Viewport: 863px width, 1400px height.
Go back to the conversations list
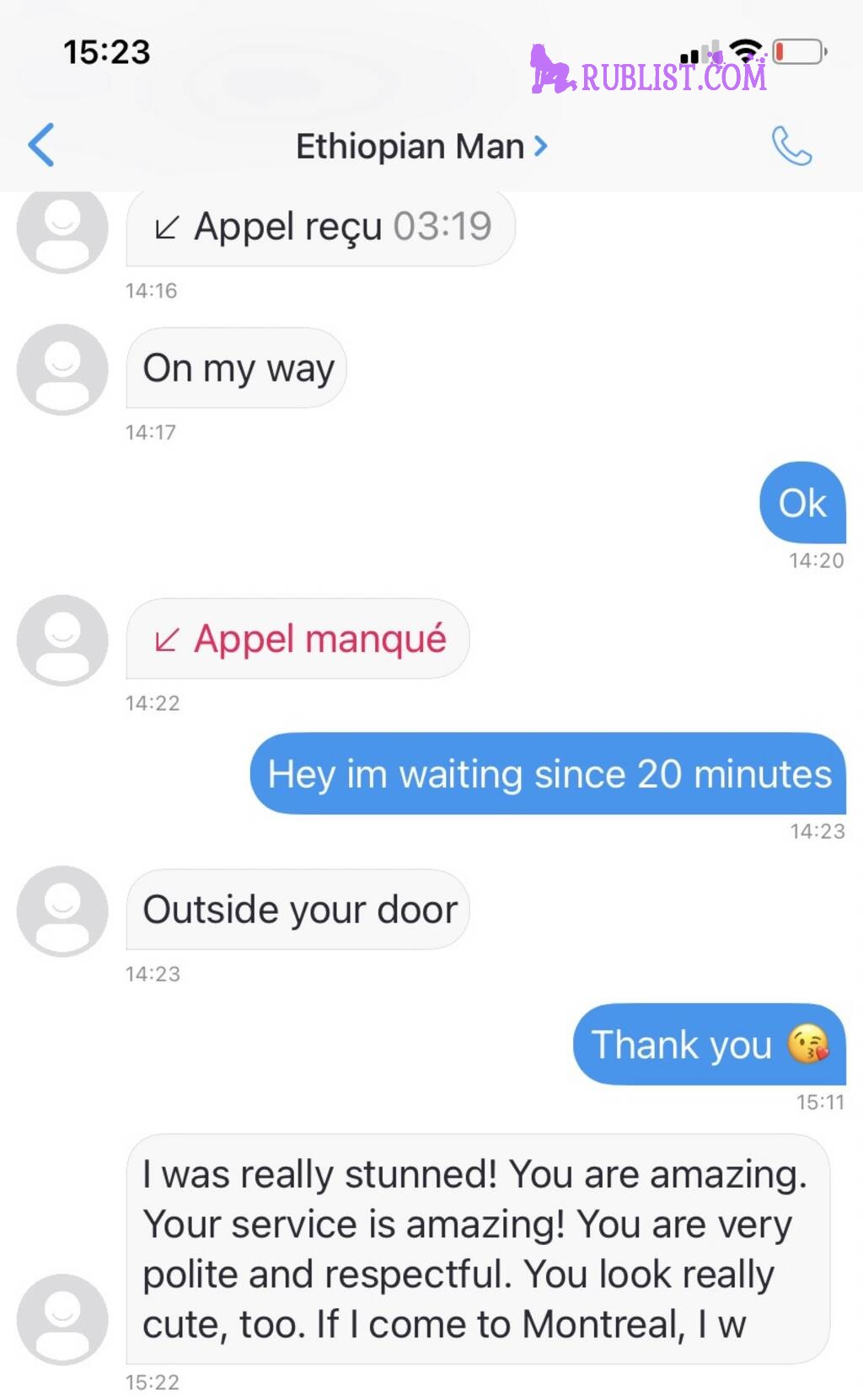point(41,145)
